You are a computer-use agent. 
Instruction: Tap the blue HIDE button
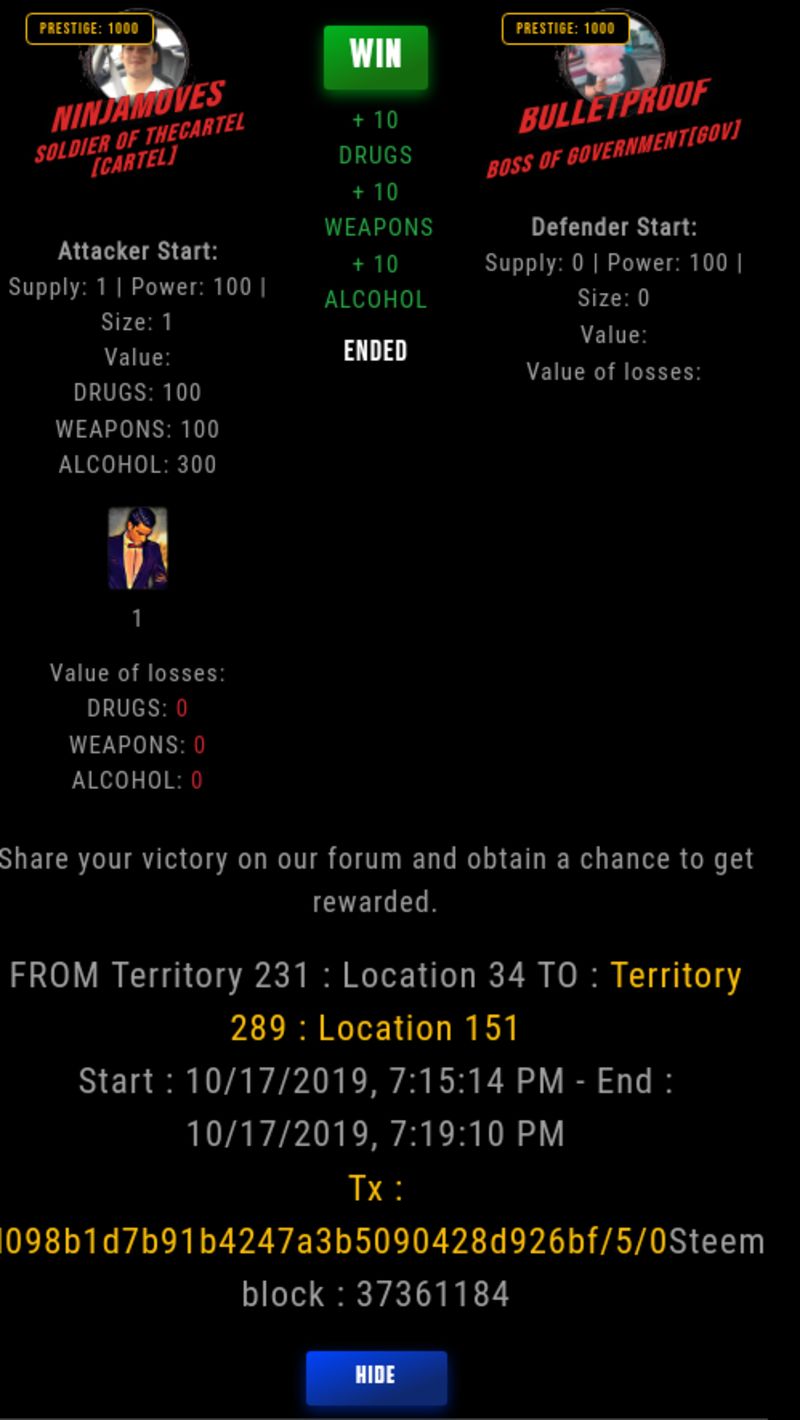pos(376,1377)
